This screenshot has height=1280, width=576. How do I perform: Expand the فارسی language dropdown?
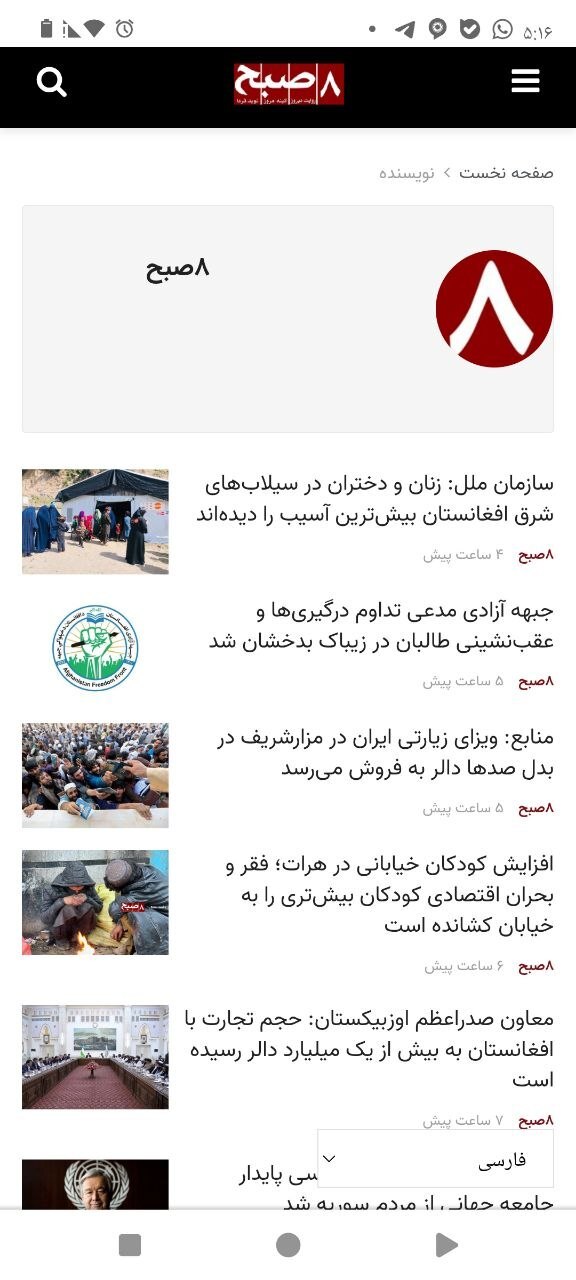(x=435, y=1159)
